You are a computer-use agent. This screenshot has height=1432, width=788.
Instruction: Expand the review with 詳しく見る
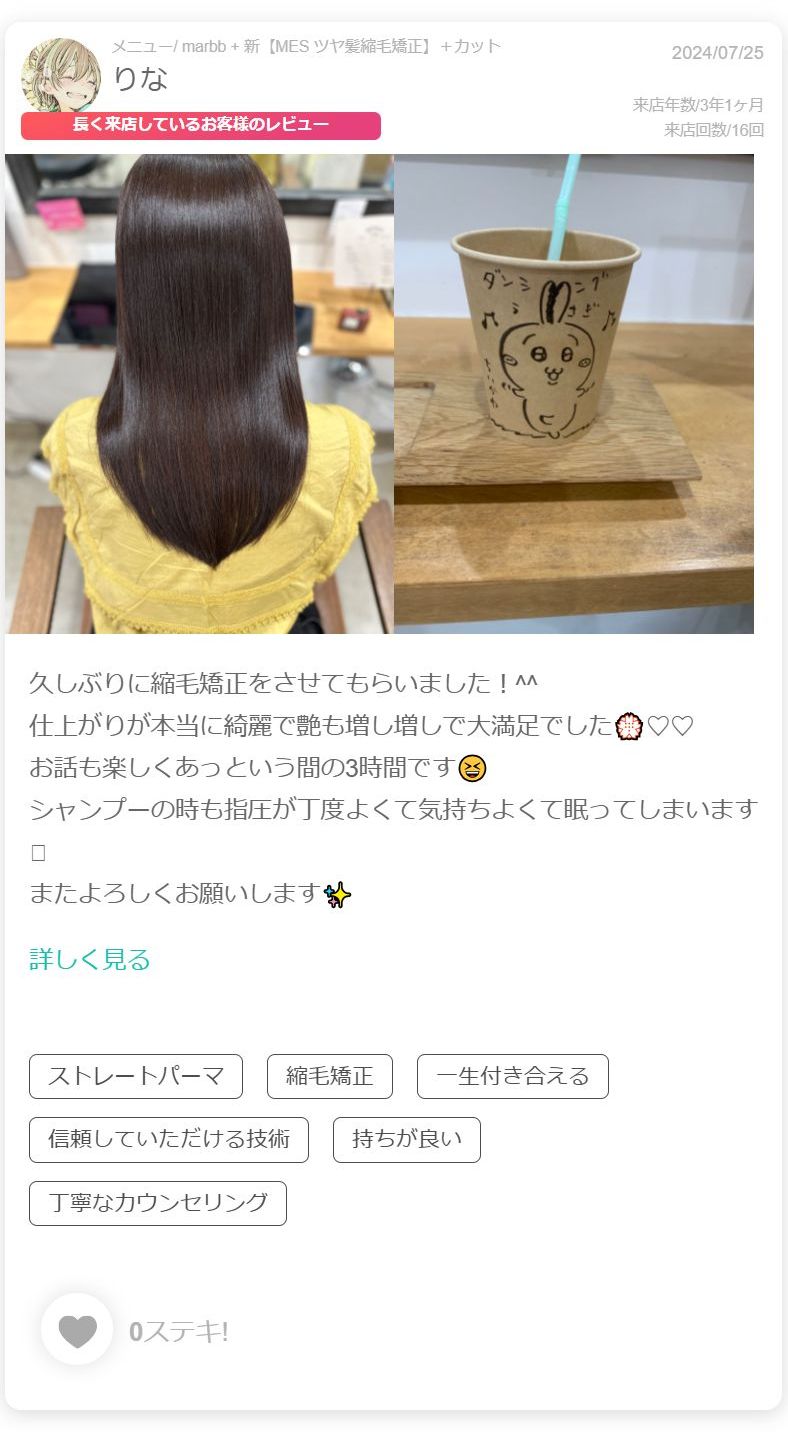click(90, 960)
